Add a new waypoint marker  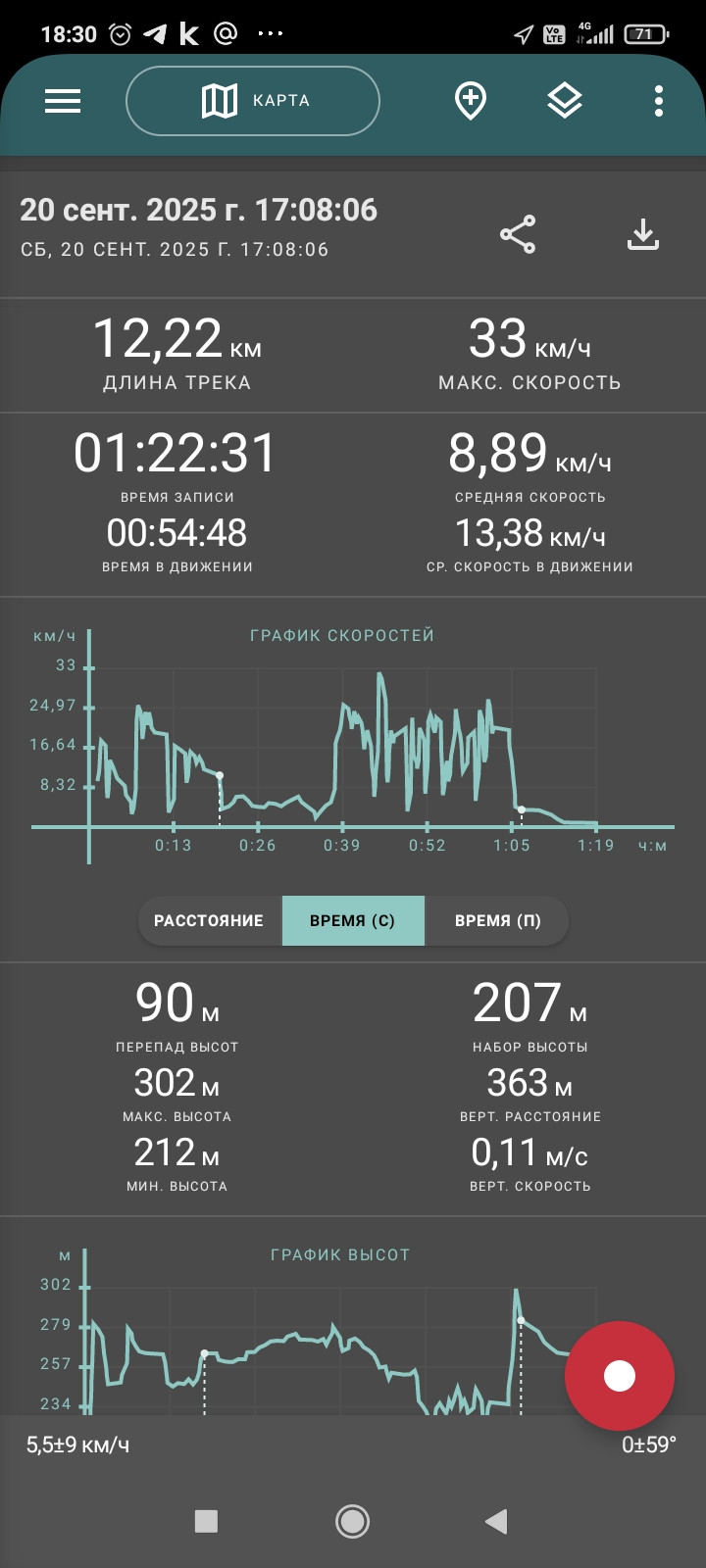(471, 101)
